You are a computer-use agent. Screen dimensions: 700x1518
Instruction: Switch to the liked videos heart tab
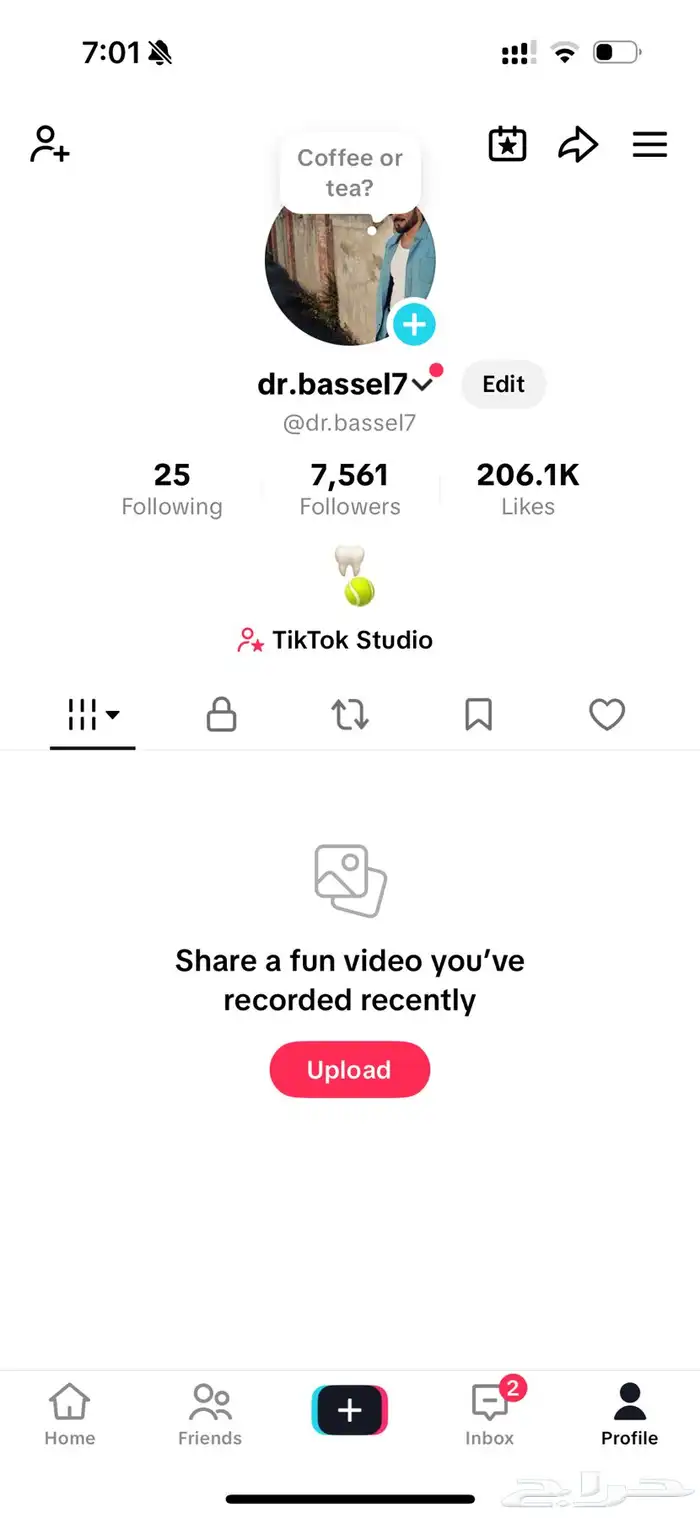pos(607,715)
